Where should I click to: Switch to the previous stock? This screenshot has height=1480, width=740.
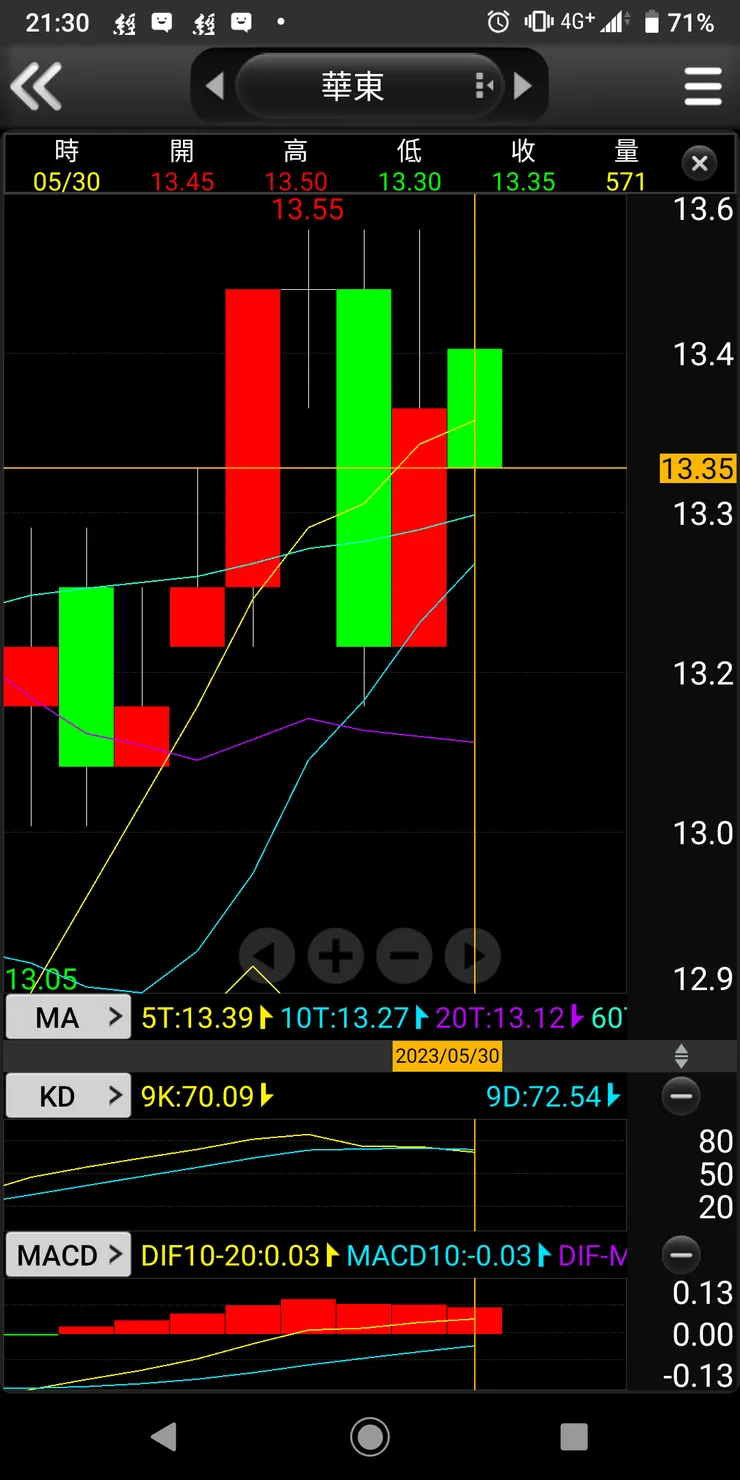(x=214, y=86)
